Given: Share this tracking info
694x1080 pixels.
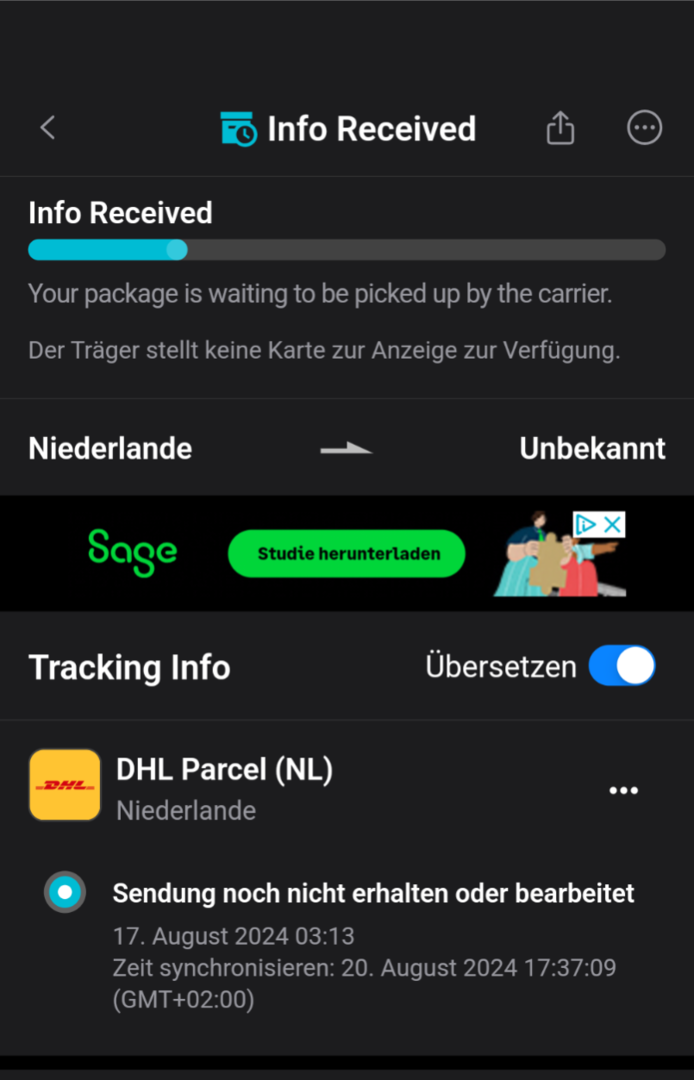Looking at the screenshot, I should (560, 128).
